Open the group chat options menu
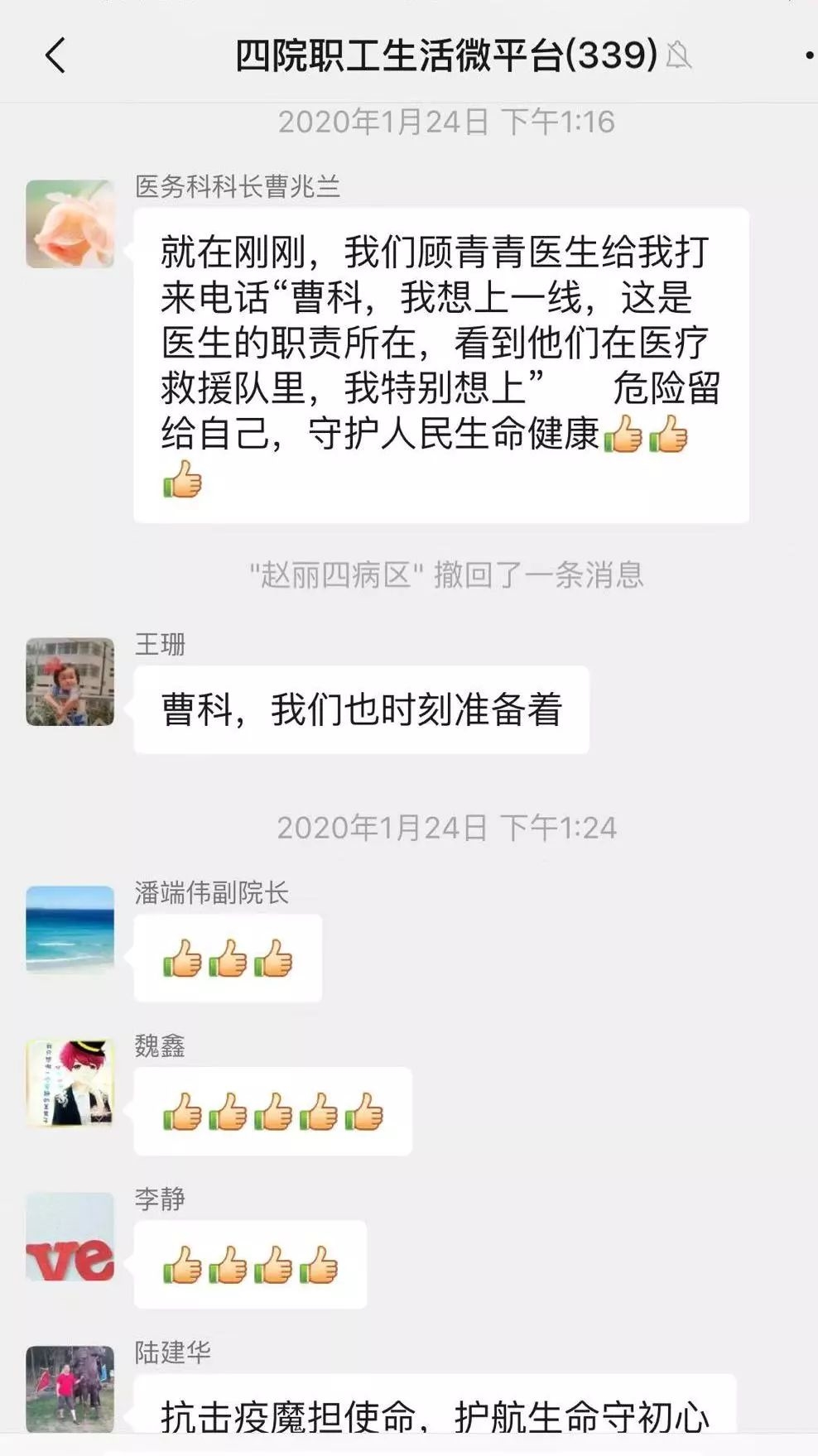Image resolution: width=818 pixels, height=1456 pixels. tap(807, 55)
